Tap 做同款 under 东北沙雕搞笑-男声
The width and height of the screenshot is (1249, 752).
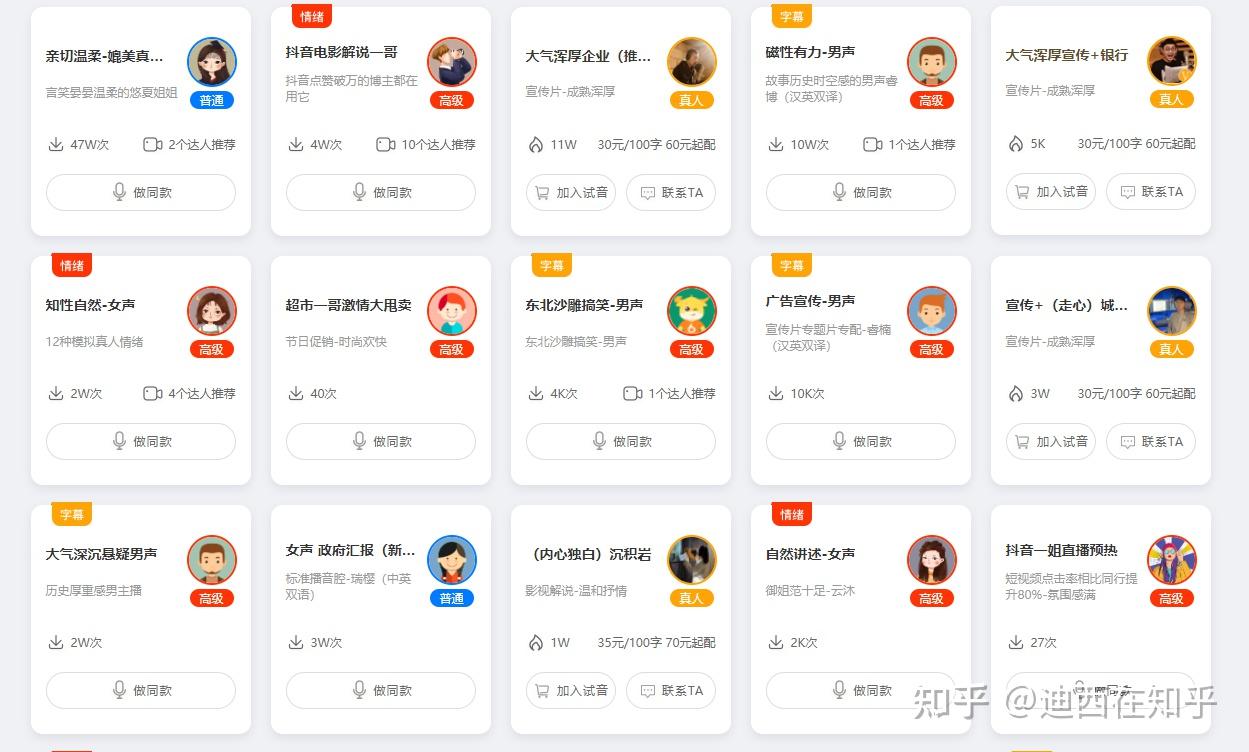(x=621, y=441)
